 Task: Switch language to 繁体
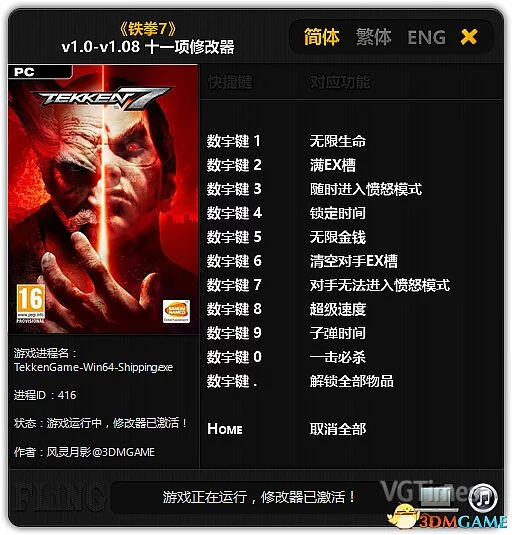click(374, 37)
